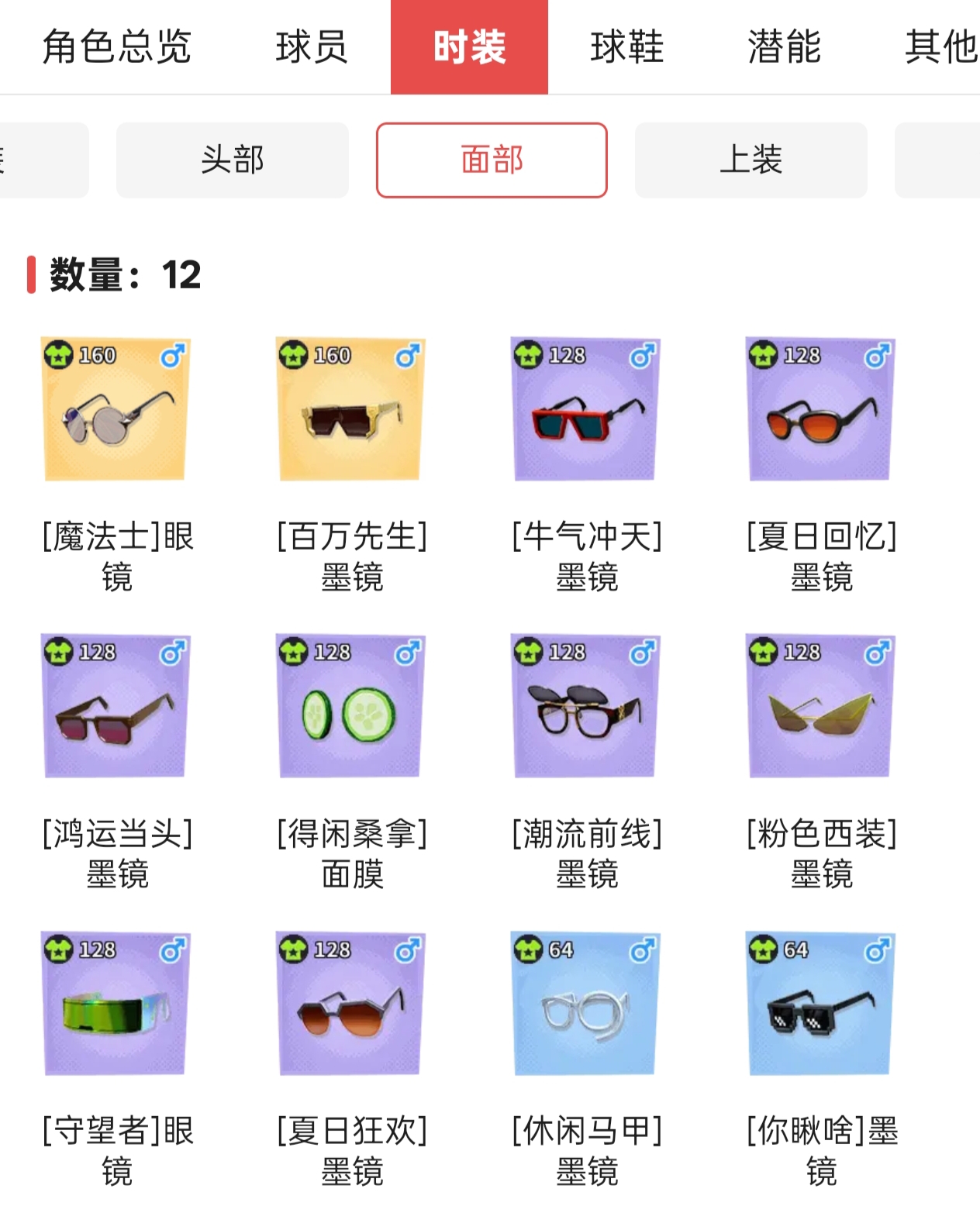Open the [牛气冲天]墨镜 item

pos(585,409)
